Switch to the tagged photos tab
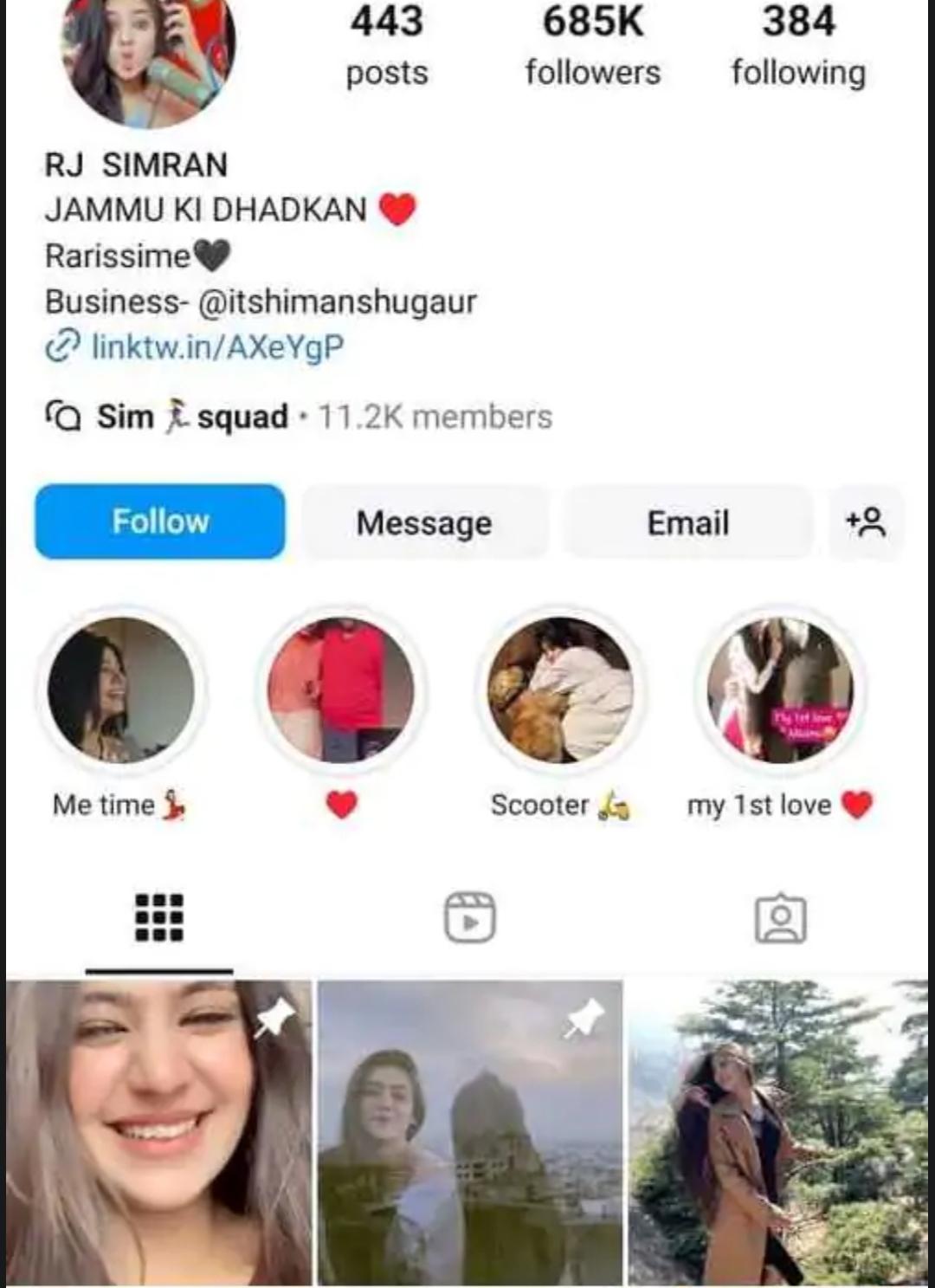 [x=780, y=917]
